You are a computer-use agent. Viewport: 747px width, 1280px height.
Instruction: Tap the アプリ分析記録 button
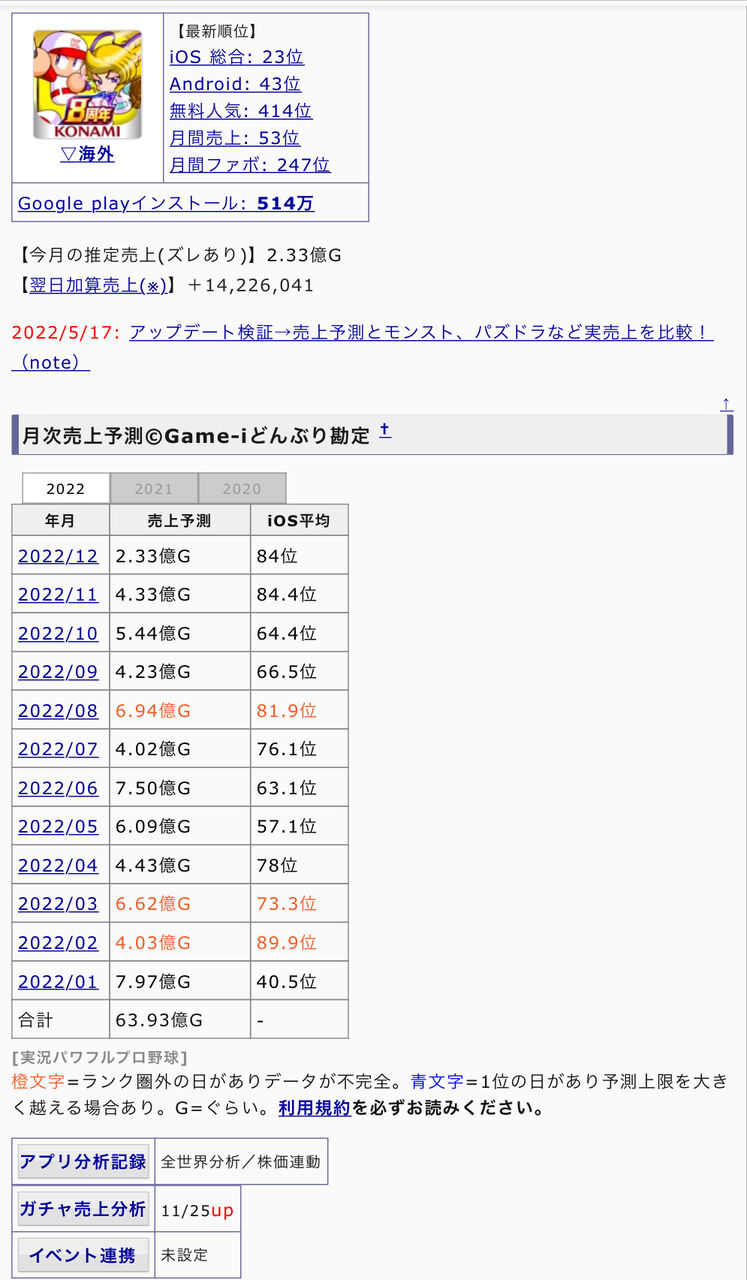click(83, 1162)
